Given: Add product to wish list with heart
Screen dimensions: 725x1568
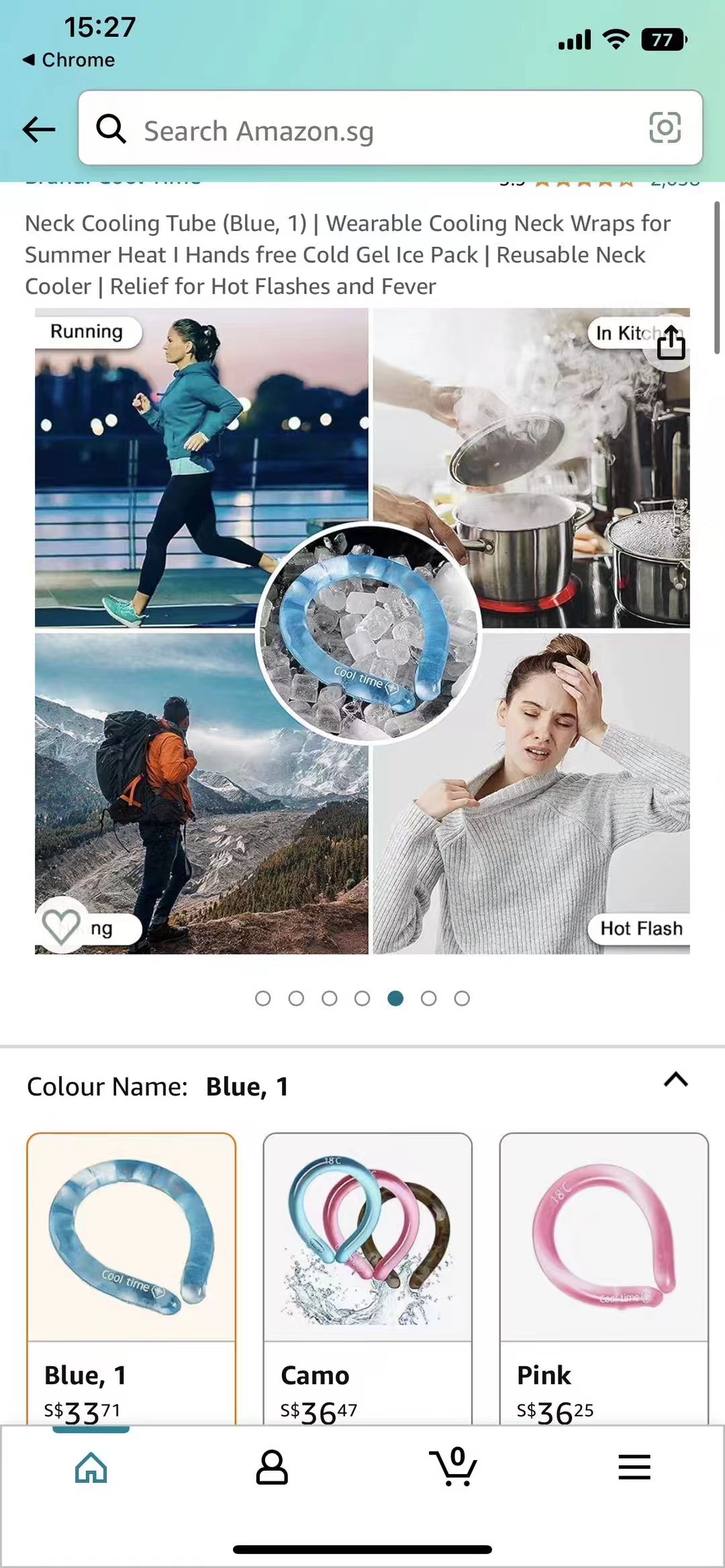Looking at the screenshot, I should (61, 927).
